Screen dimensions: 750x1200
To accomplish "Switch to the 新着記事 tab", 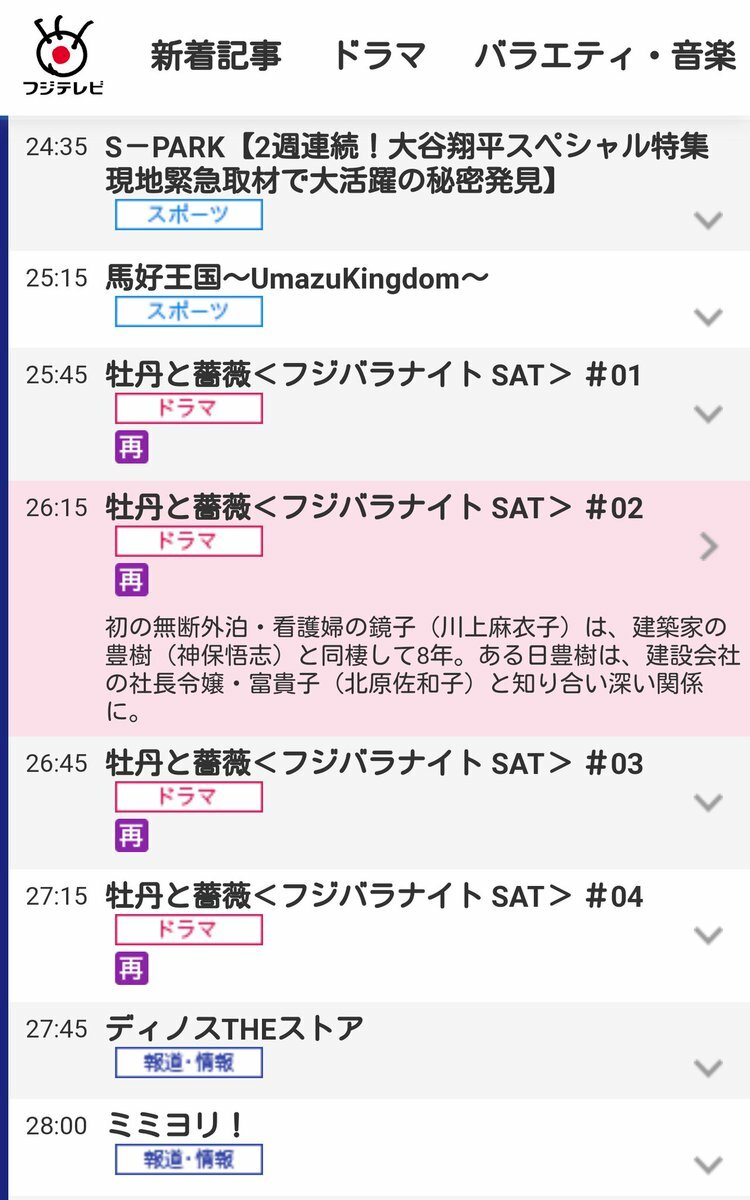I will pyautogui.click(x=216, y=56).
